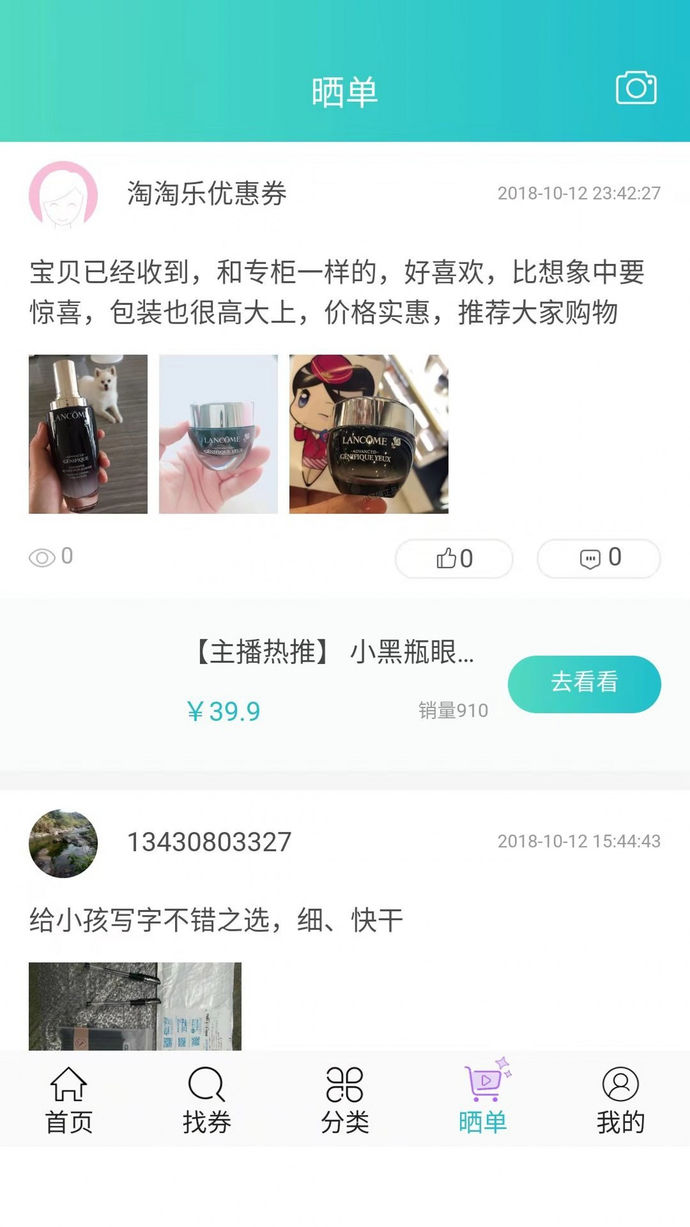Open comments on 淘淘乐优惠券's post
The image size is (690, 1227).
point(599,558)
